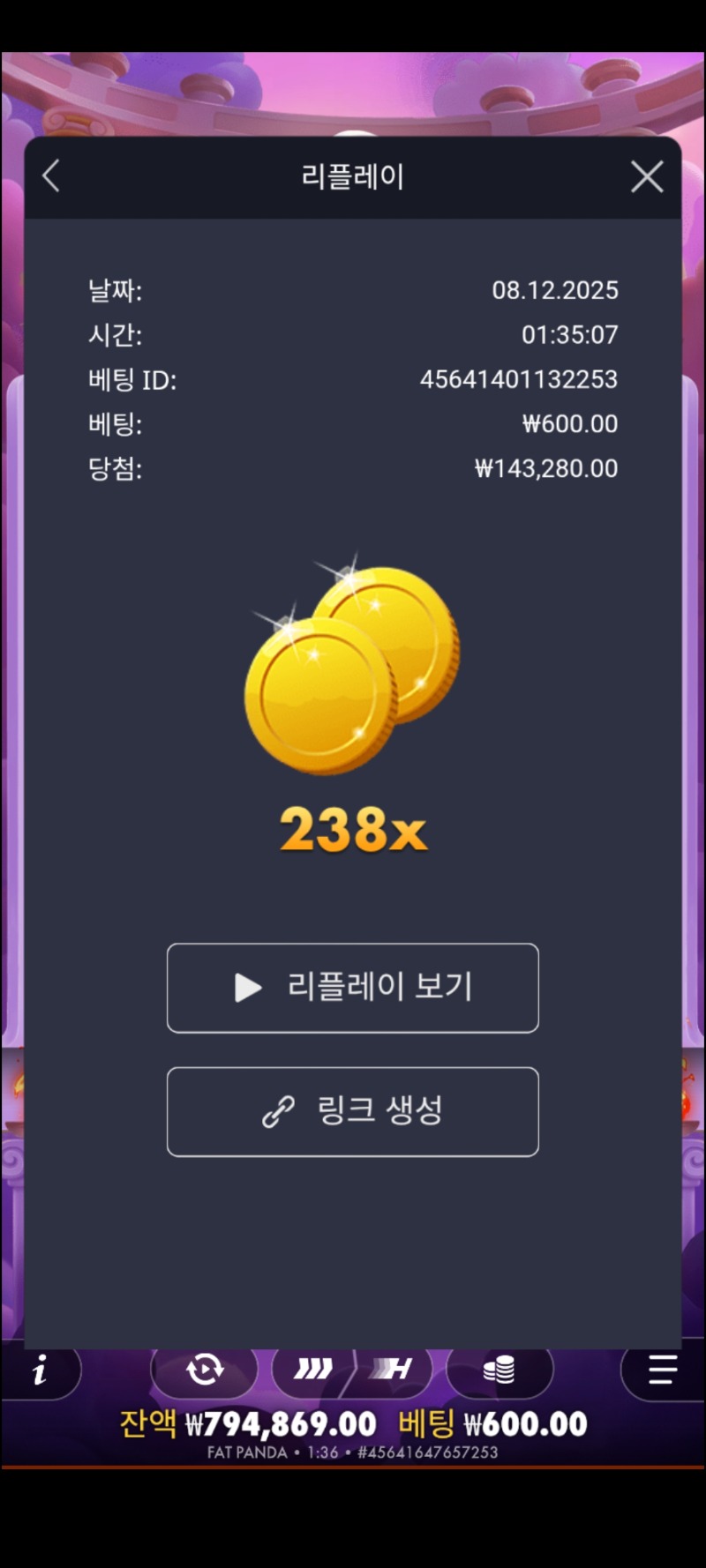Tap the circular replay-arrows icon in the toolbar
Viewport: 706px width, 1568px height.
point(203,1370)
